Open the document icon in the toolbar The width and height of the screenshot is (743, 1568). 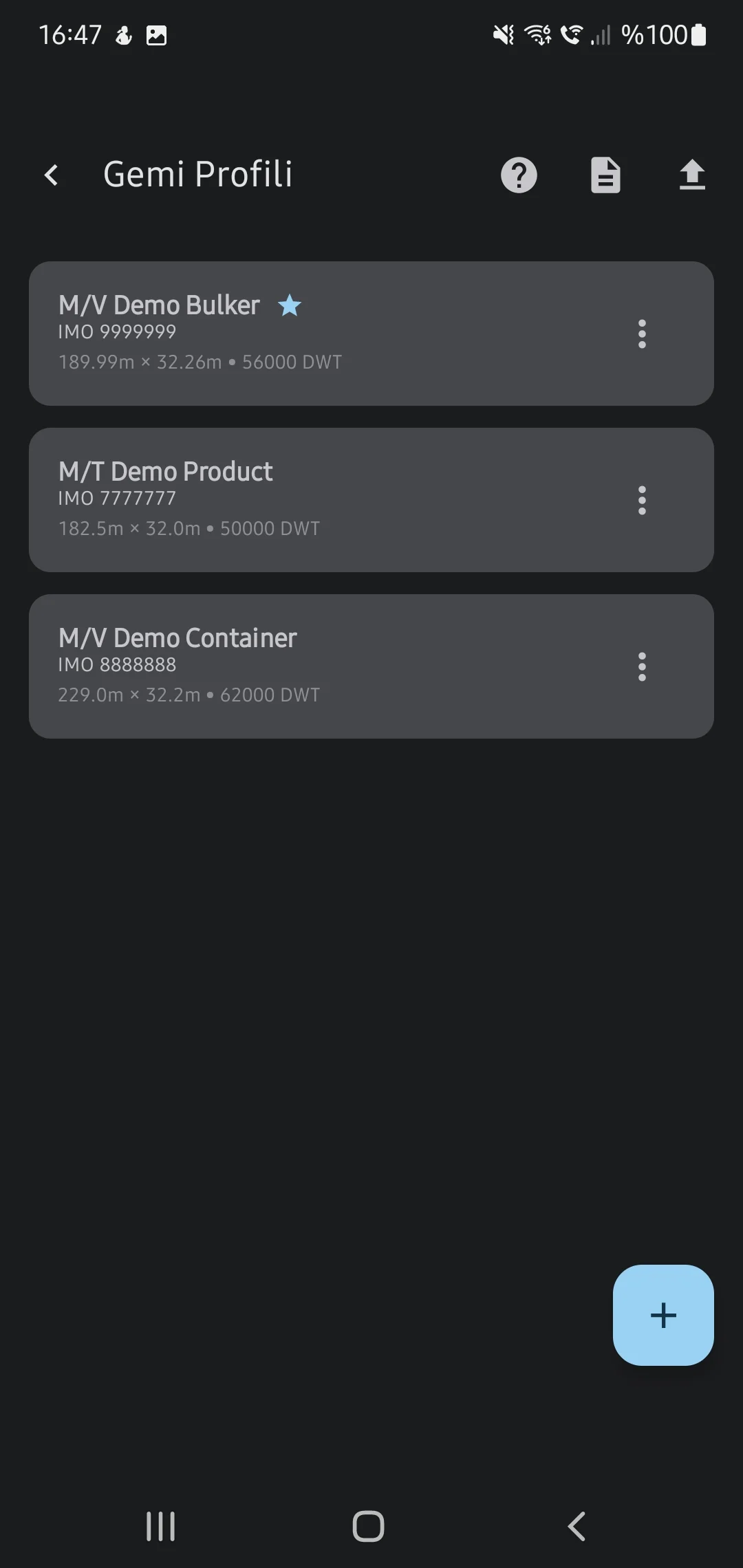[x=605, y=175]
